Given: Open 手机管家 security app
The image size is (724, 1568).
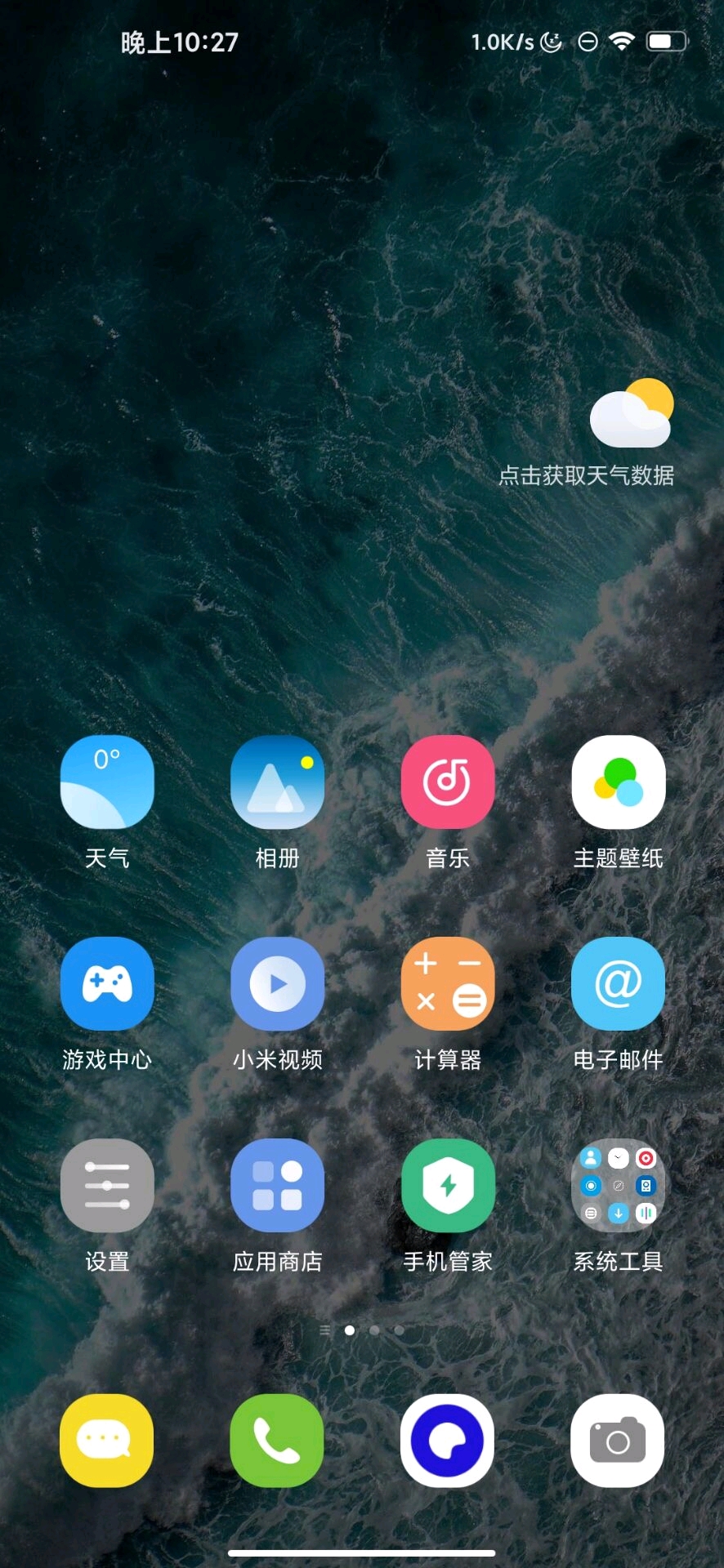Looking at the screenshot, I should (x=447, y=1185).
